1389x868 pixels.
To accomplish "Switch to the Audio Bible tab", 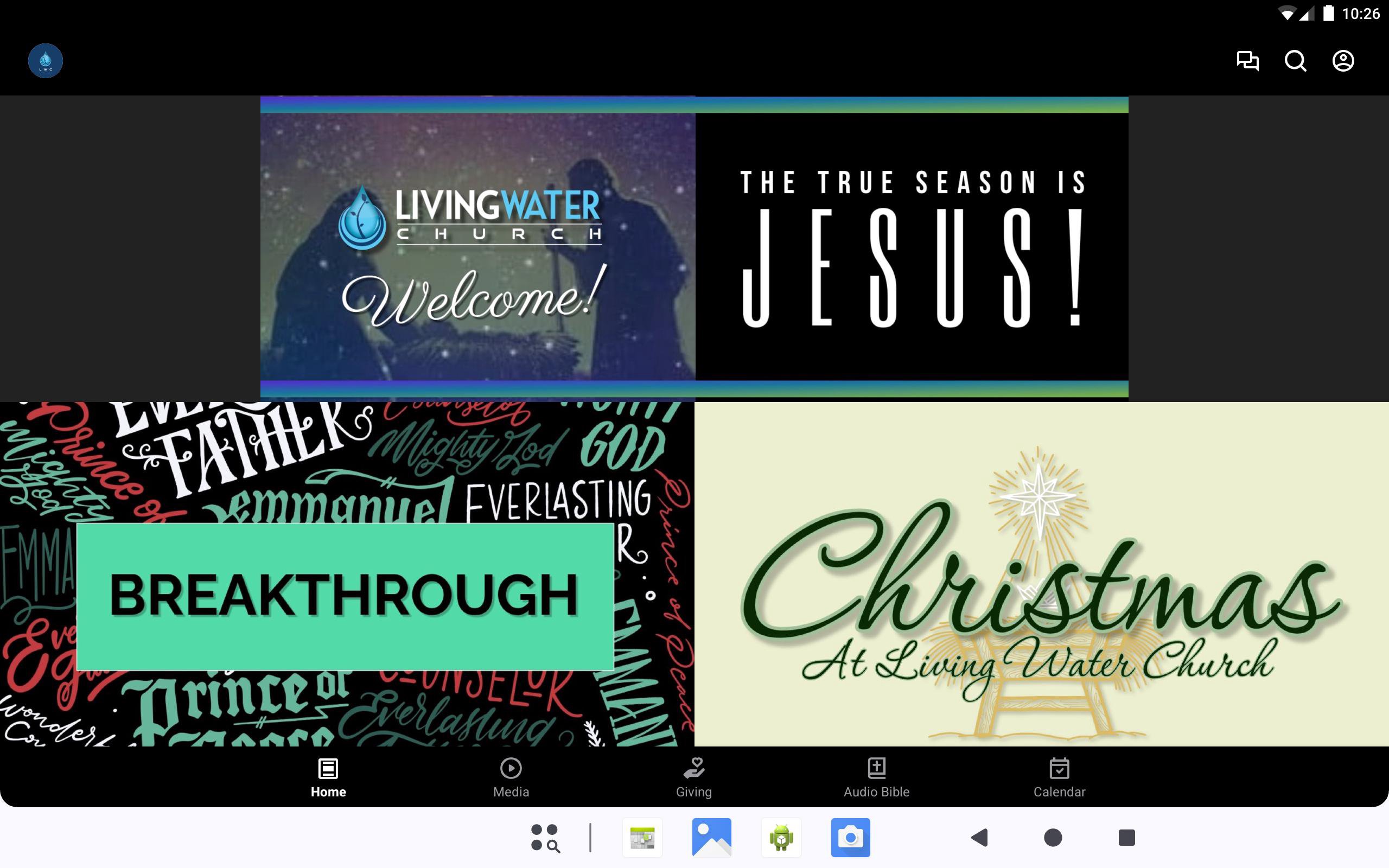I will click(x=876, y=777).
